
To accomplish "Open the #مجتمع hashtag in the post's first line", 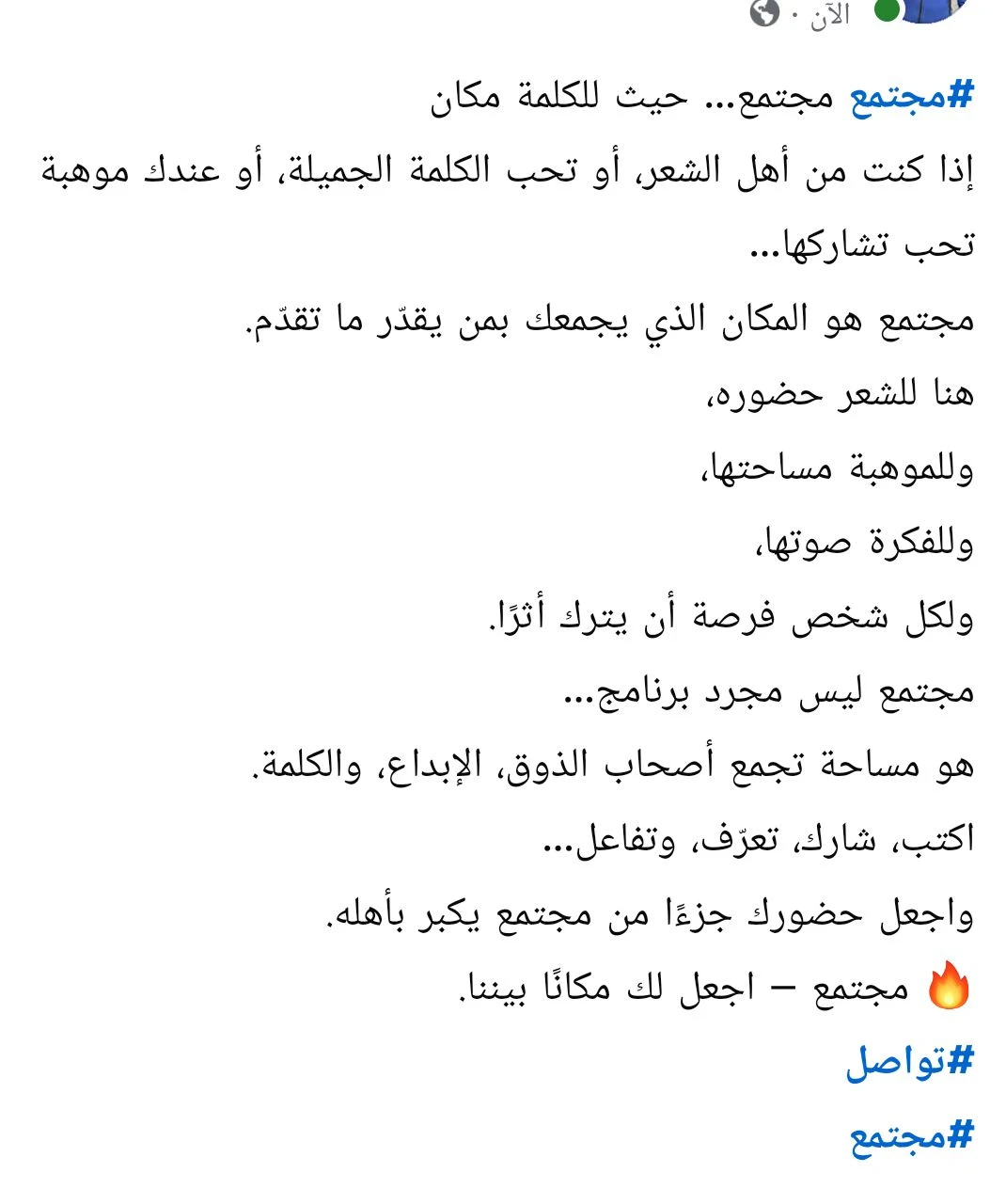I will (x=912, y=97).
